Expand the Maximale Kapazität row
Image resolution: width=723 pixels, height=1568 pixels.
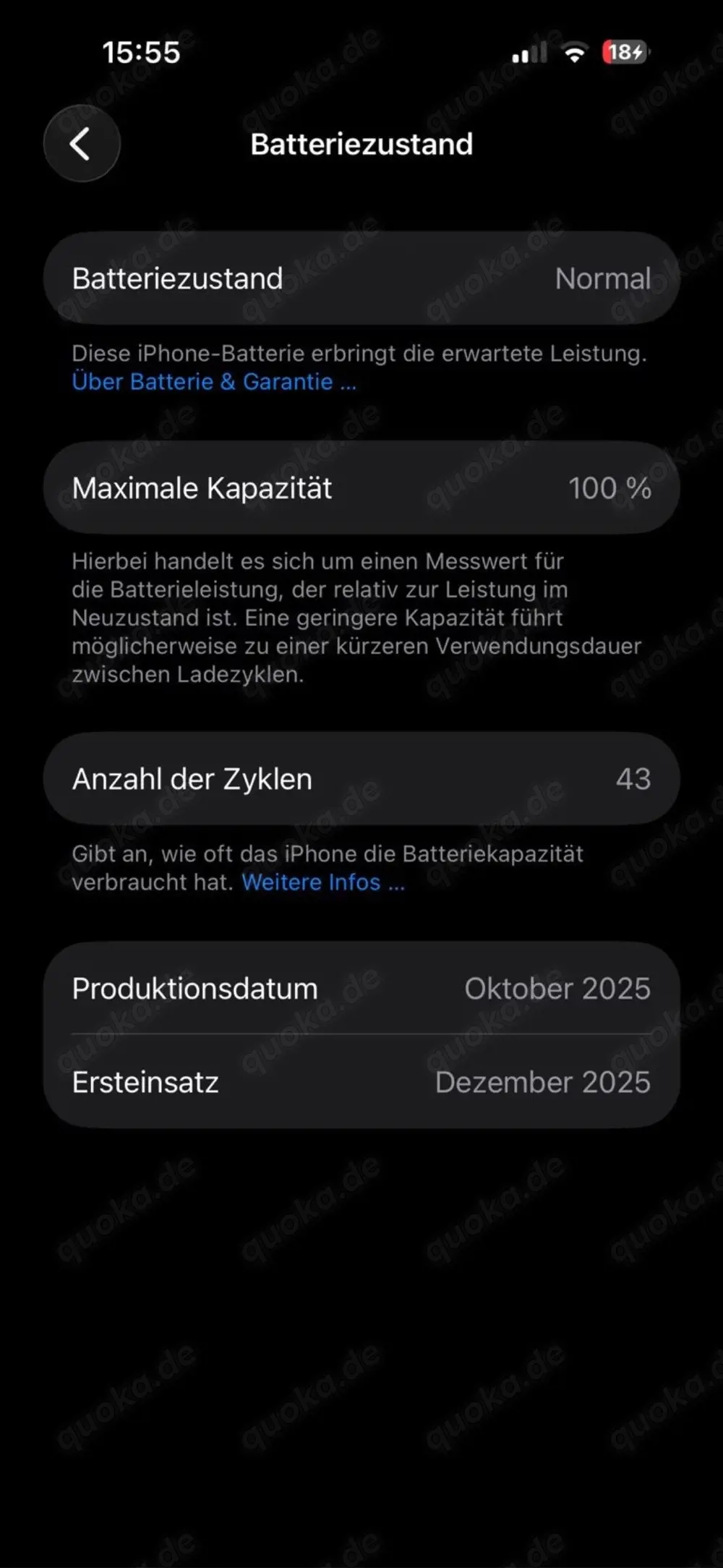(361, 487)
